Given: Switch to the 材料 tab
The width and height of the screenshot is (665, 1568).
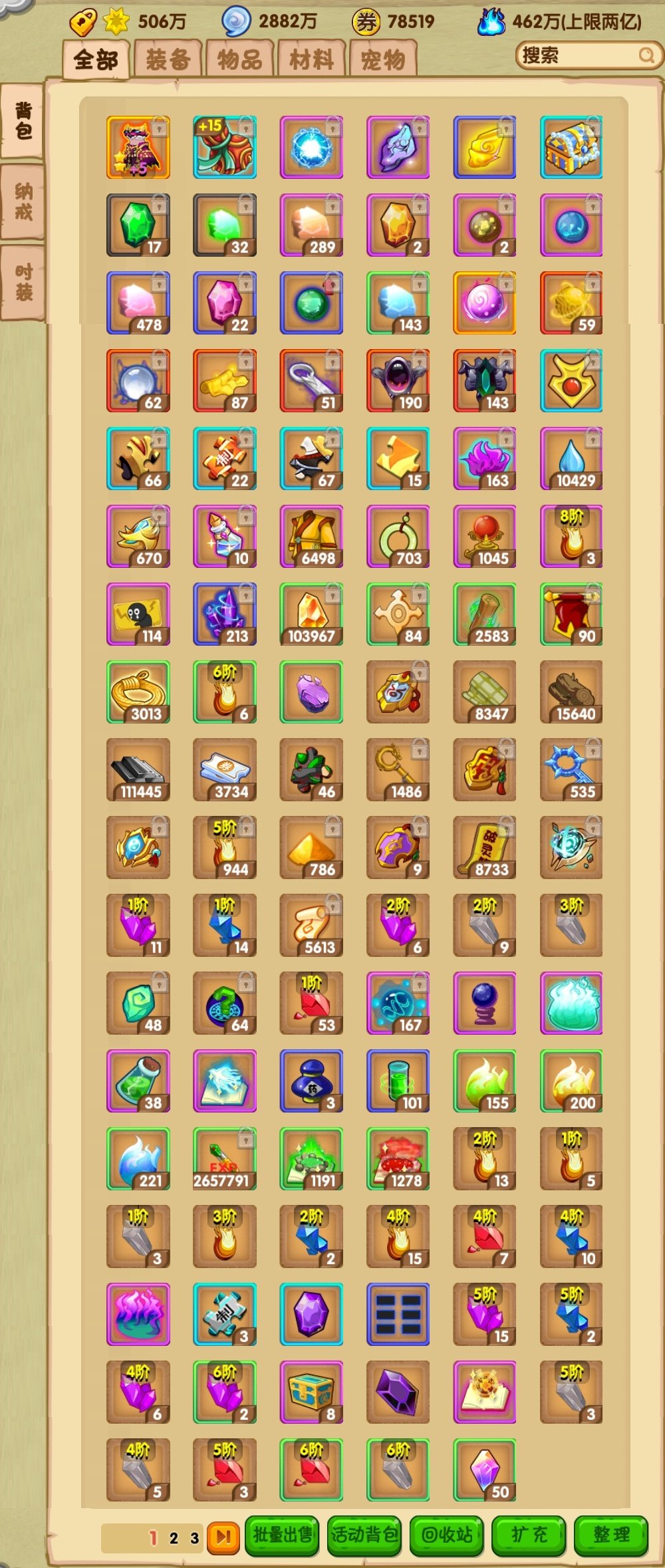Looking at the screenshot, I should (311, 60).
